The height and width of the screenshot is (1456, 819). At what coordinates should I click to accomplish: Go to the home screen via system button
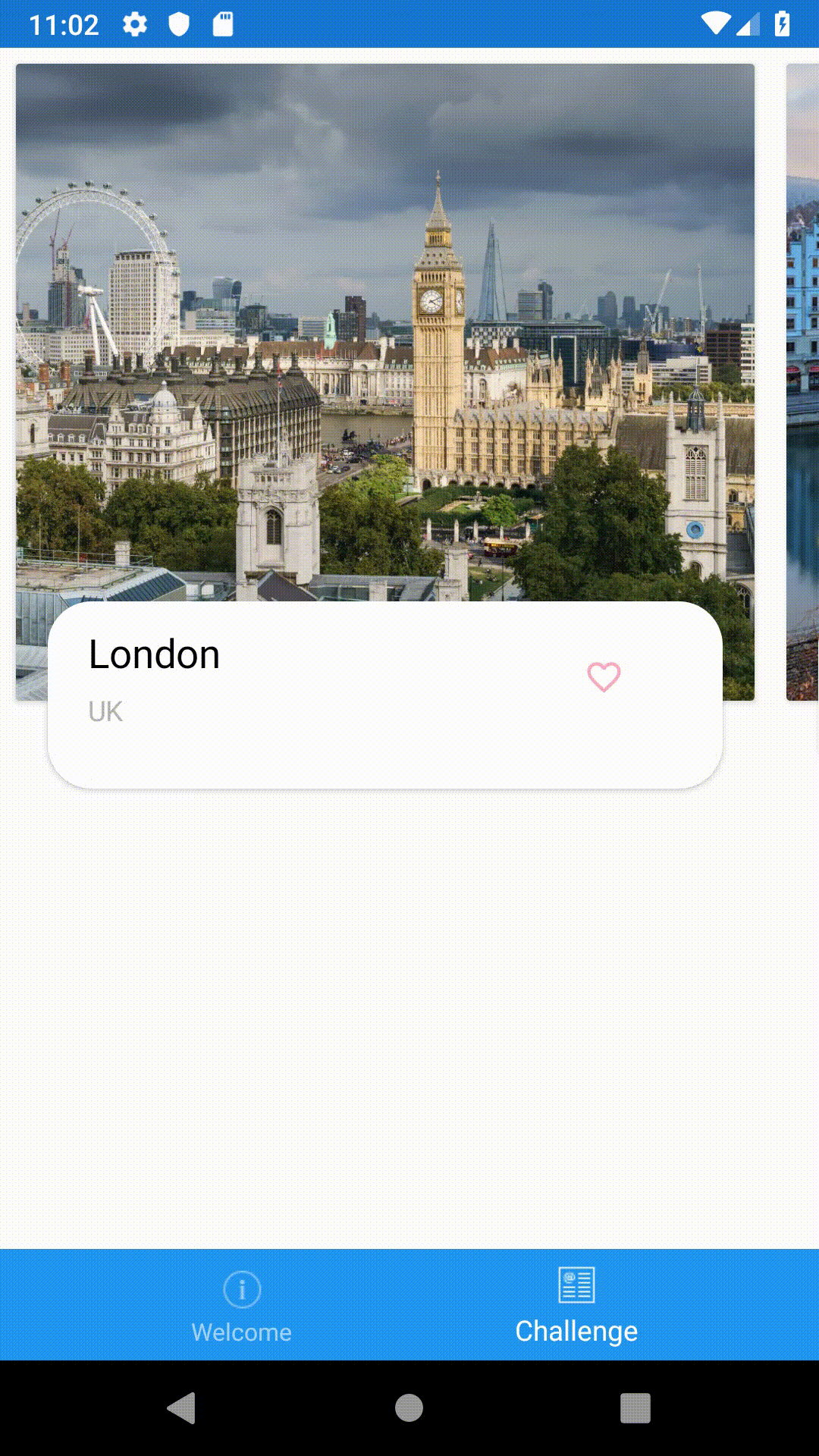tap(409, 1408)
